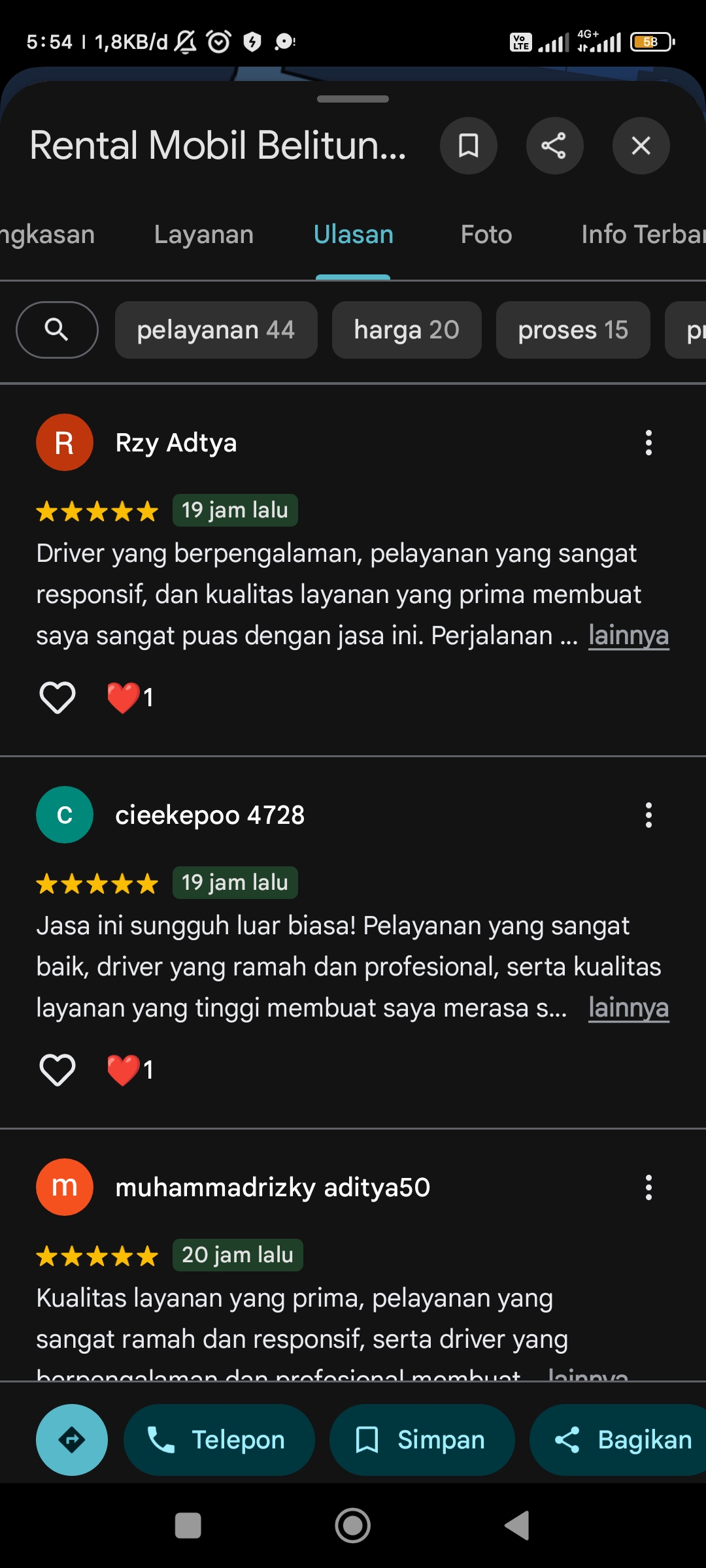Search within reviews using magnifier button
The image size is (706, 1568).
(57, 330)
